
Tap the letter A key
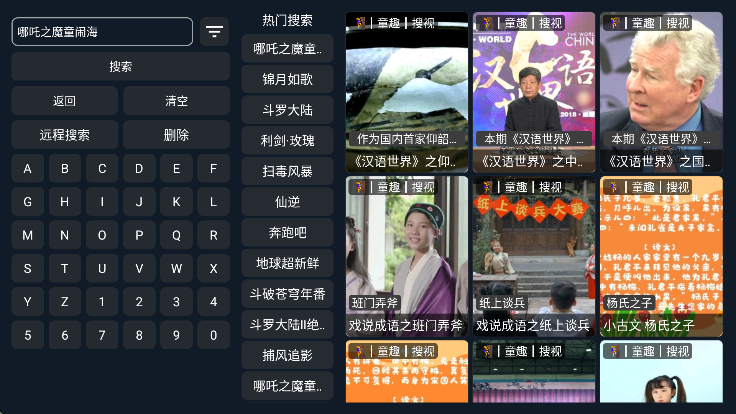[x=28, y=168]
